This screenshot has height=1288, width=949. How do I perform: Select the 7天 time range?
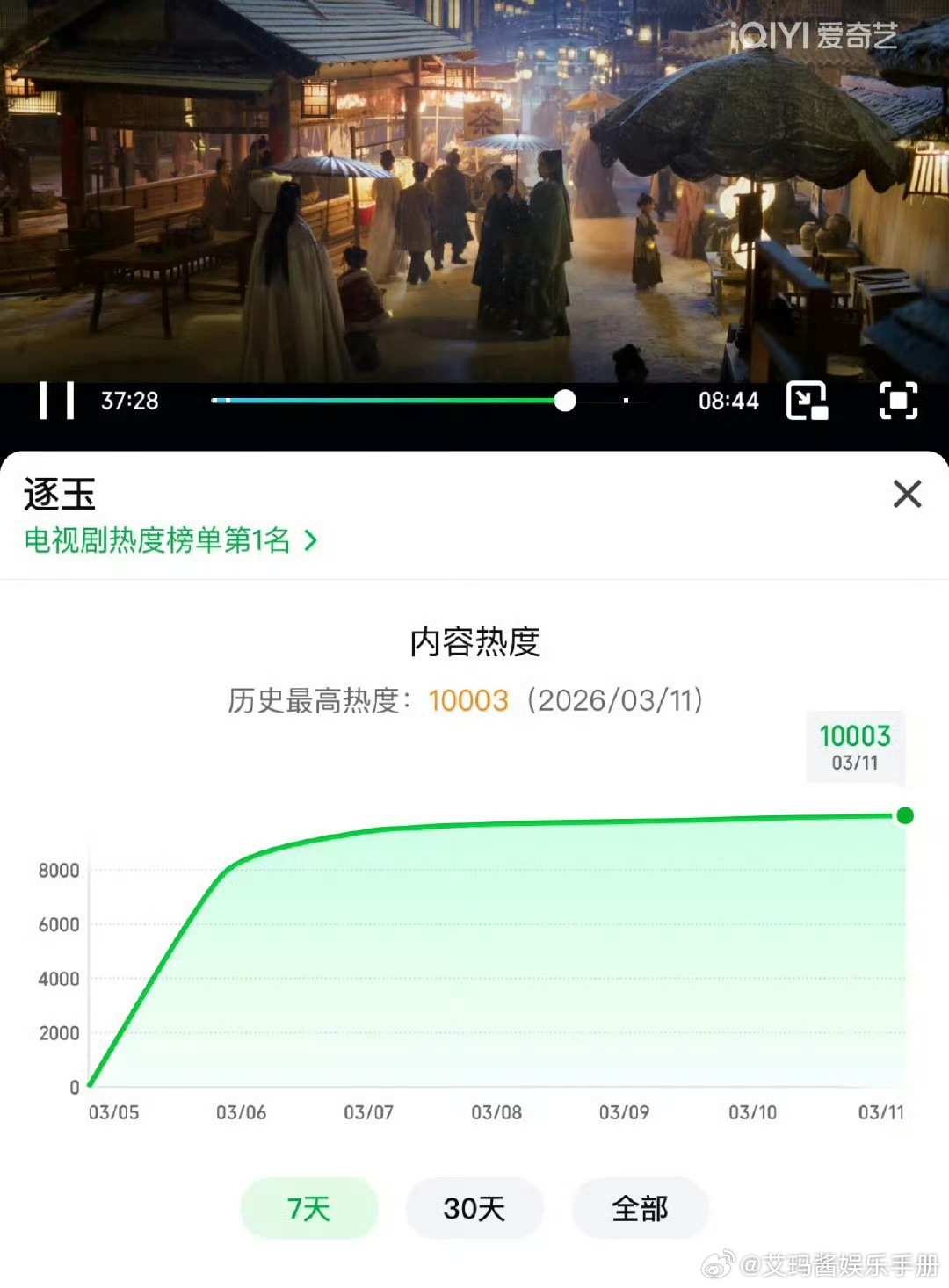pos(309,1208)
